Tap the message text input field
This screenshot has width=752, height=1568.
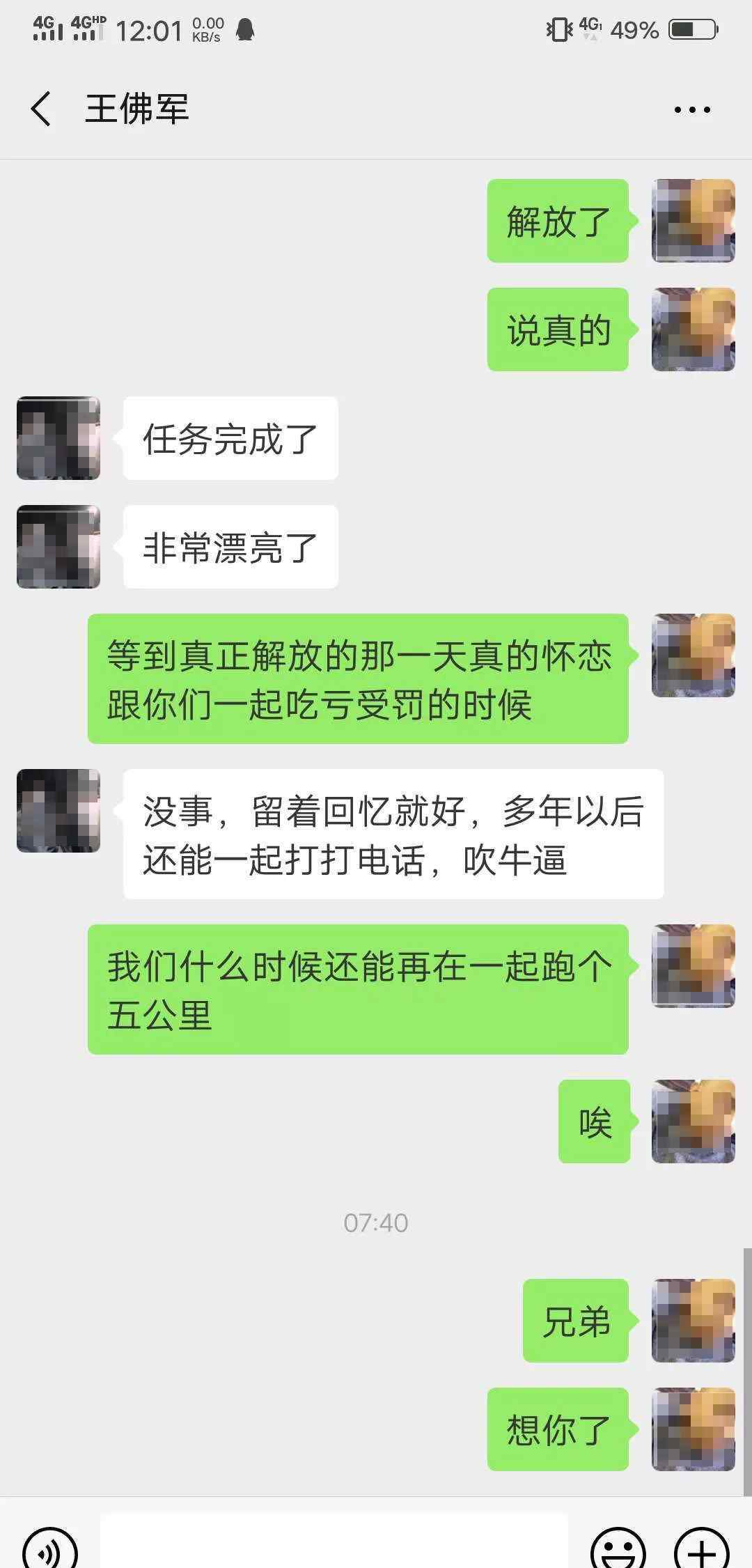[334, 1541]
